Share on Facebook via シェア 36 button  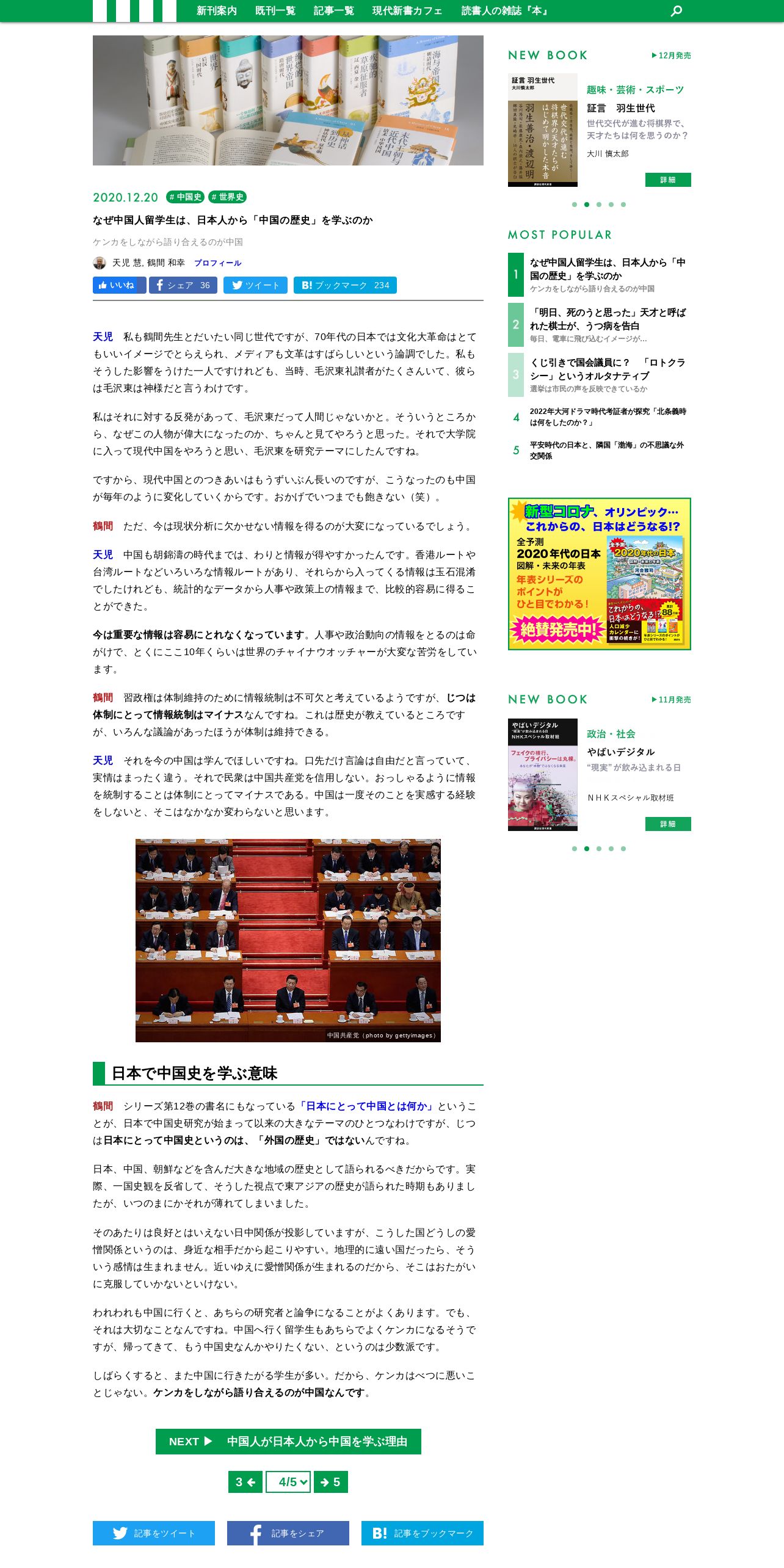(183, 285)
